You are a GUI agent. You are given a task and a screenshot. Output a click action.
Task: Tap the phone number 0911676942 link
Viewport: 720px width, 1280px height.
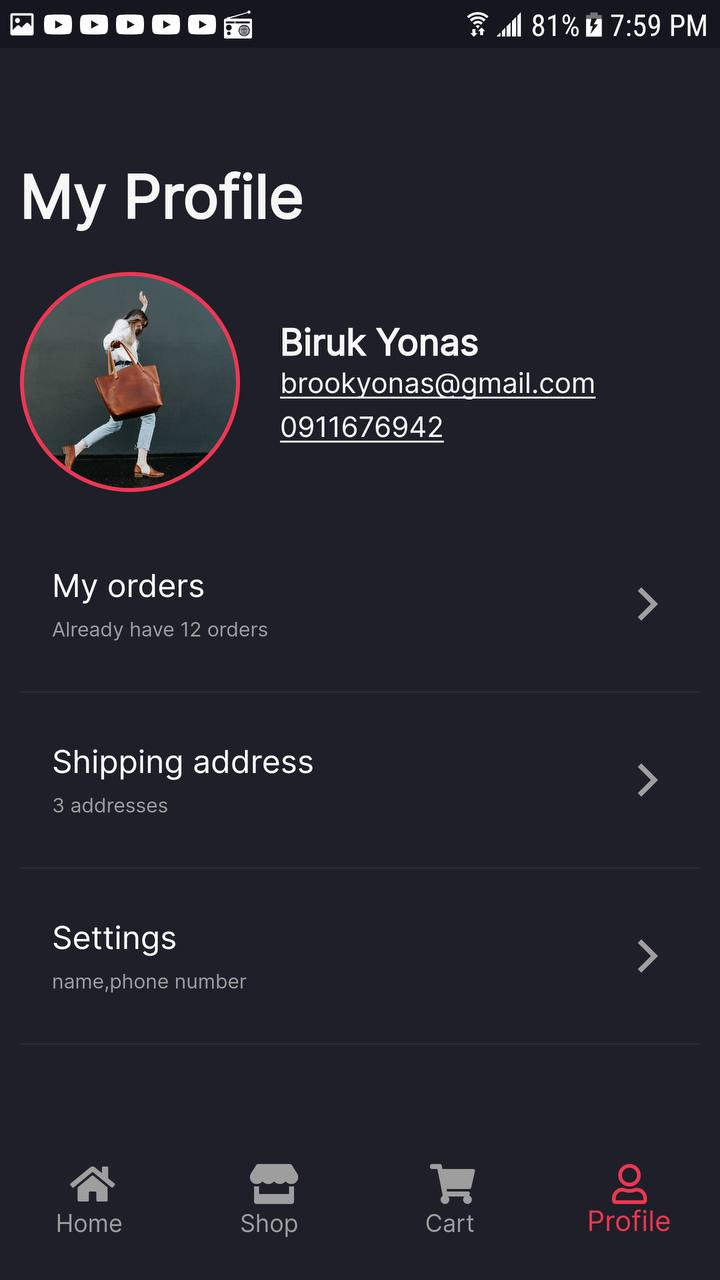361,428
